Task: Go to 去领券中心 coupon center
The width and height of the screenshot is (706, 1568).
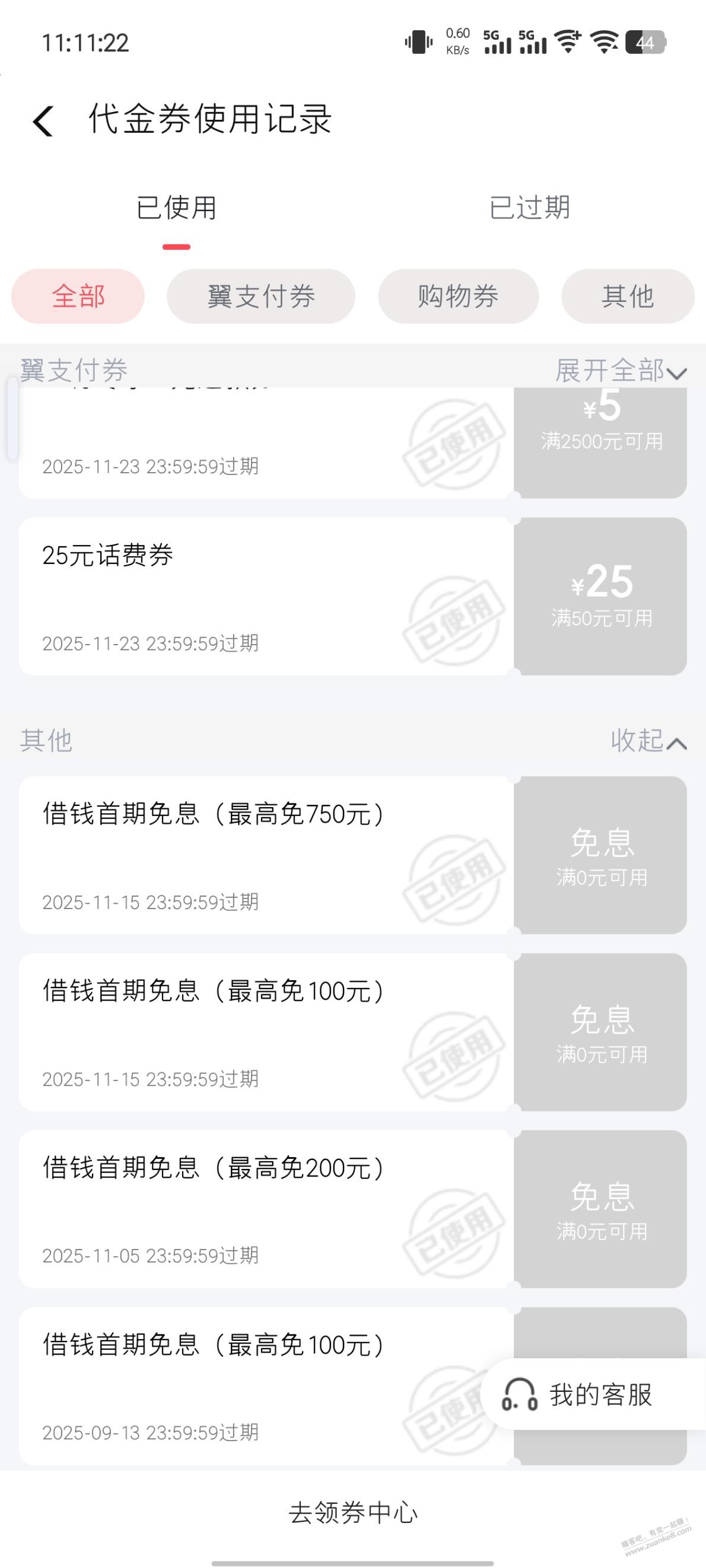Action: point(352,1513)
